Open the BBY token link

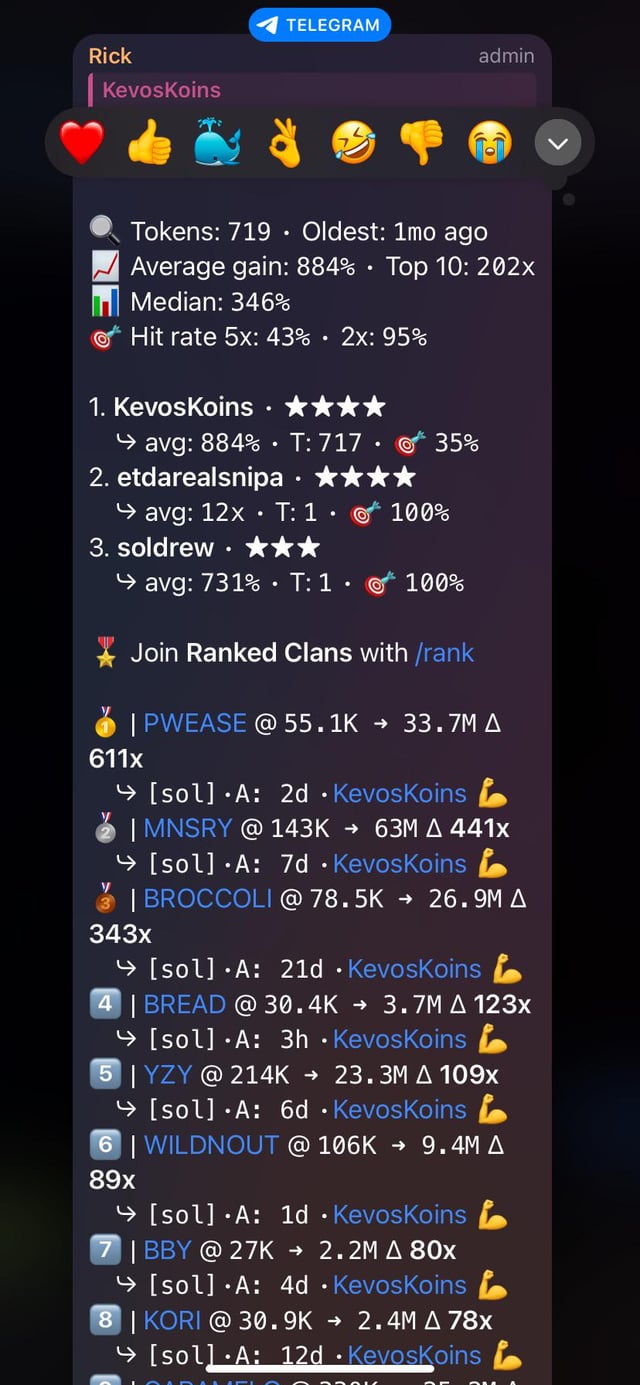pyautogui.click(x=167, y=1250)
